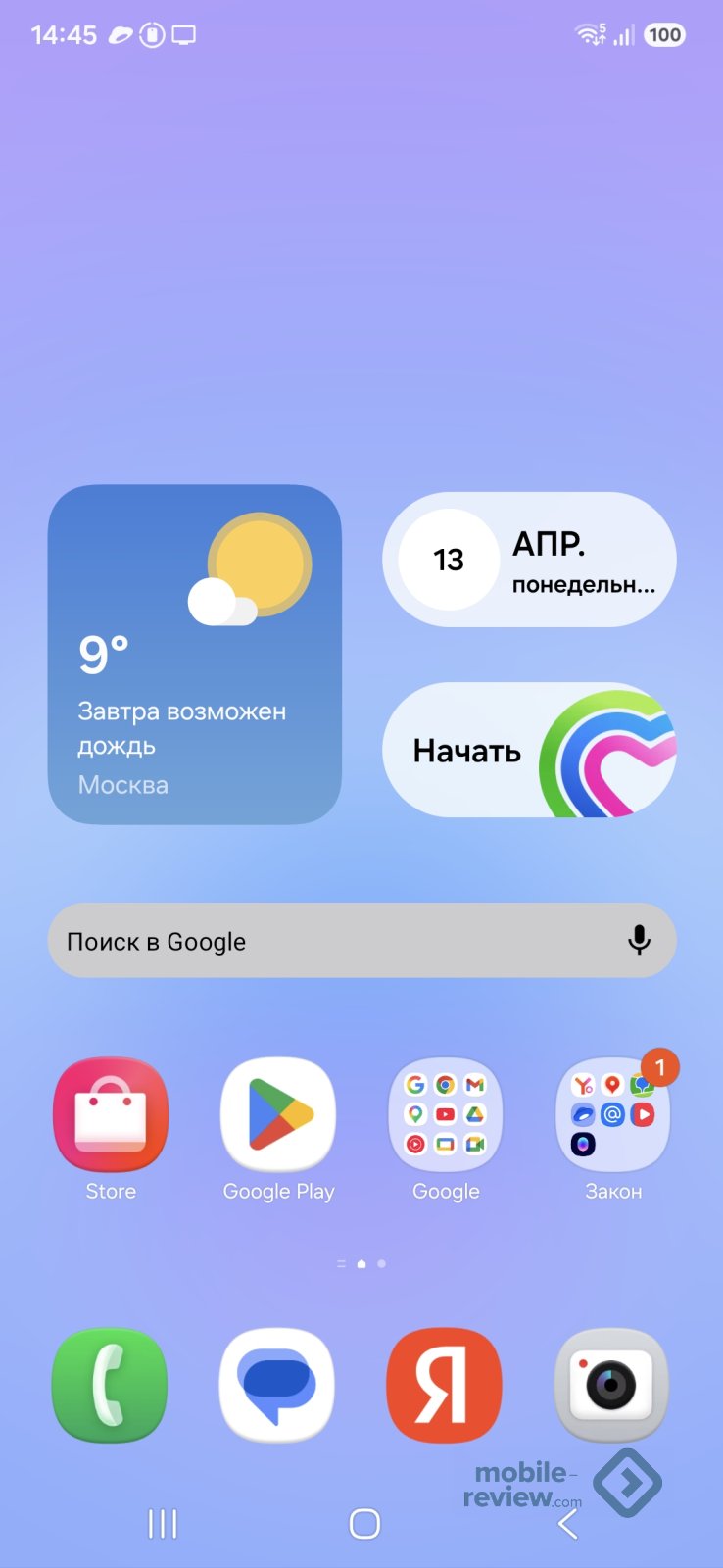Start voice search with the microphone icon
This screenshot has width=723, height=1568.
[639, 940]
